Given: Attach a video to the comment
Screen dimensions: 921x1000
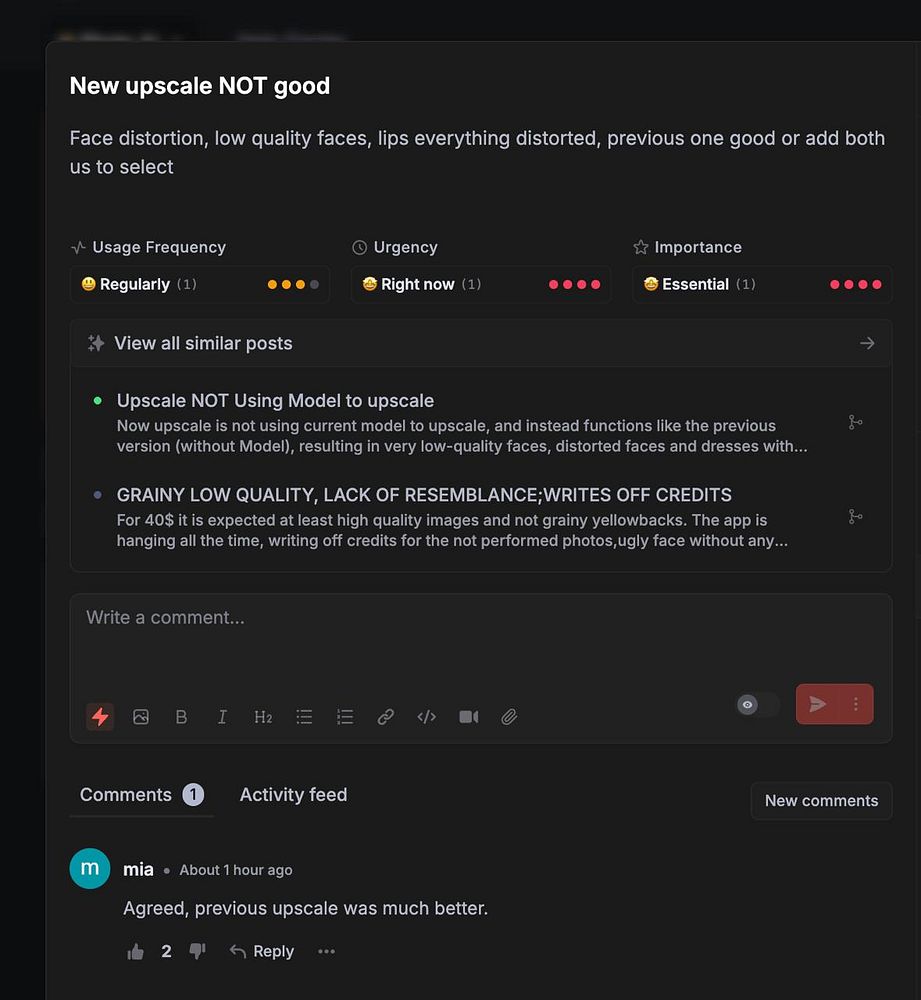Looking at the screenshot, I should pyautogui.click(x=468, y=717).
